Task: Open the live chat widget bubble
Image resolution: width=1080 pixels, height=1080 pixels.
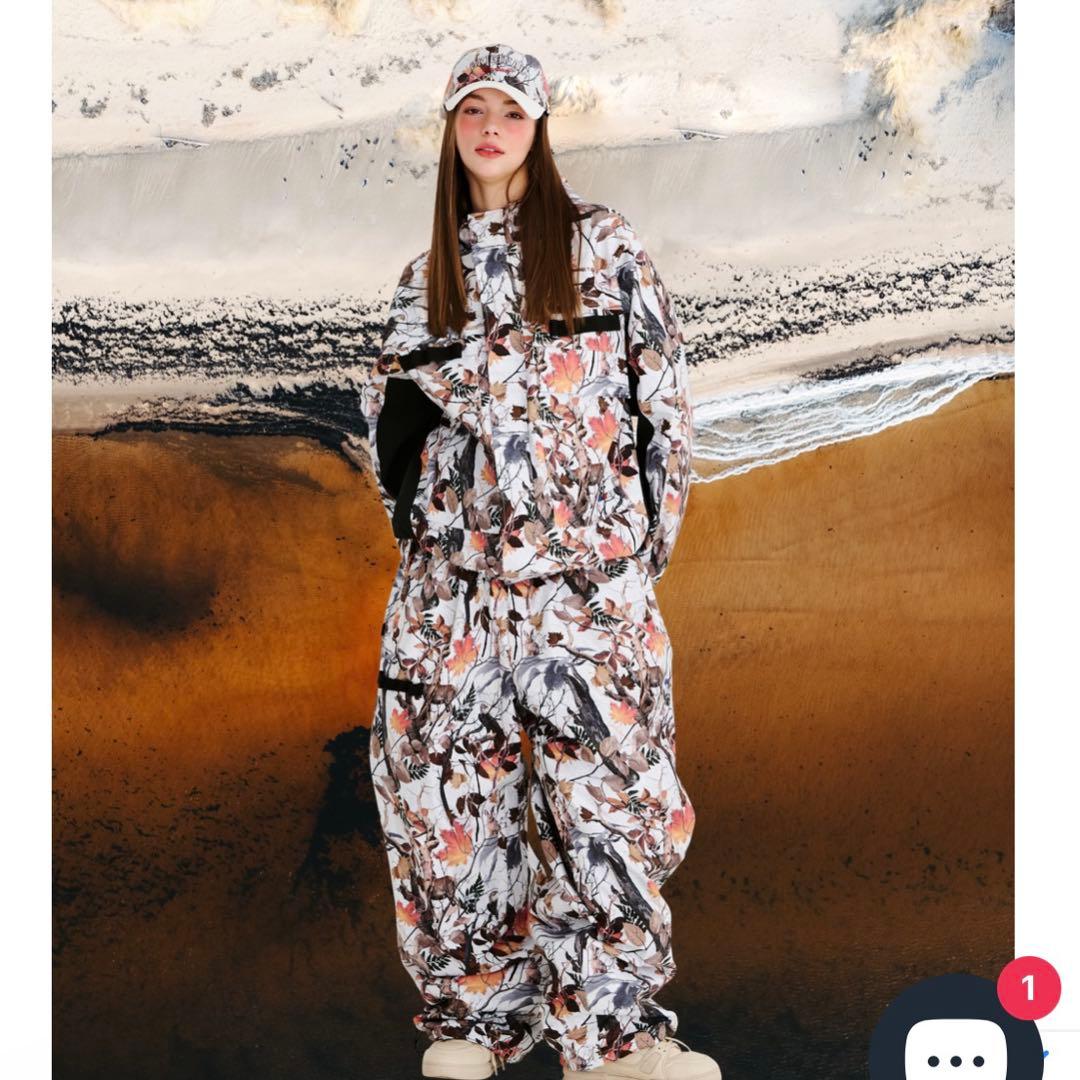Action: click(x=953, y=1040)
